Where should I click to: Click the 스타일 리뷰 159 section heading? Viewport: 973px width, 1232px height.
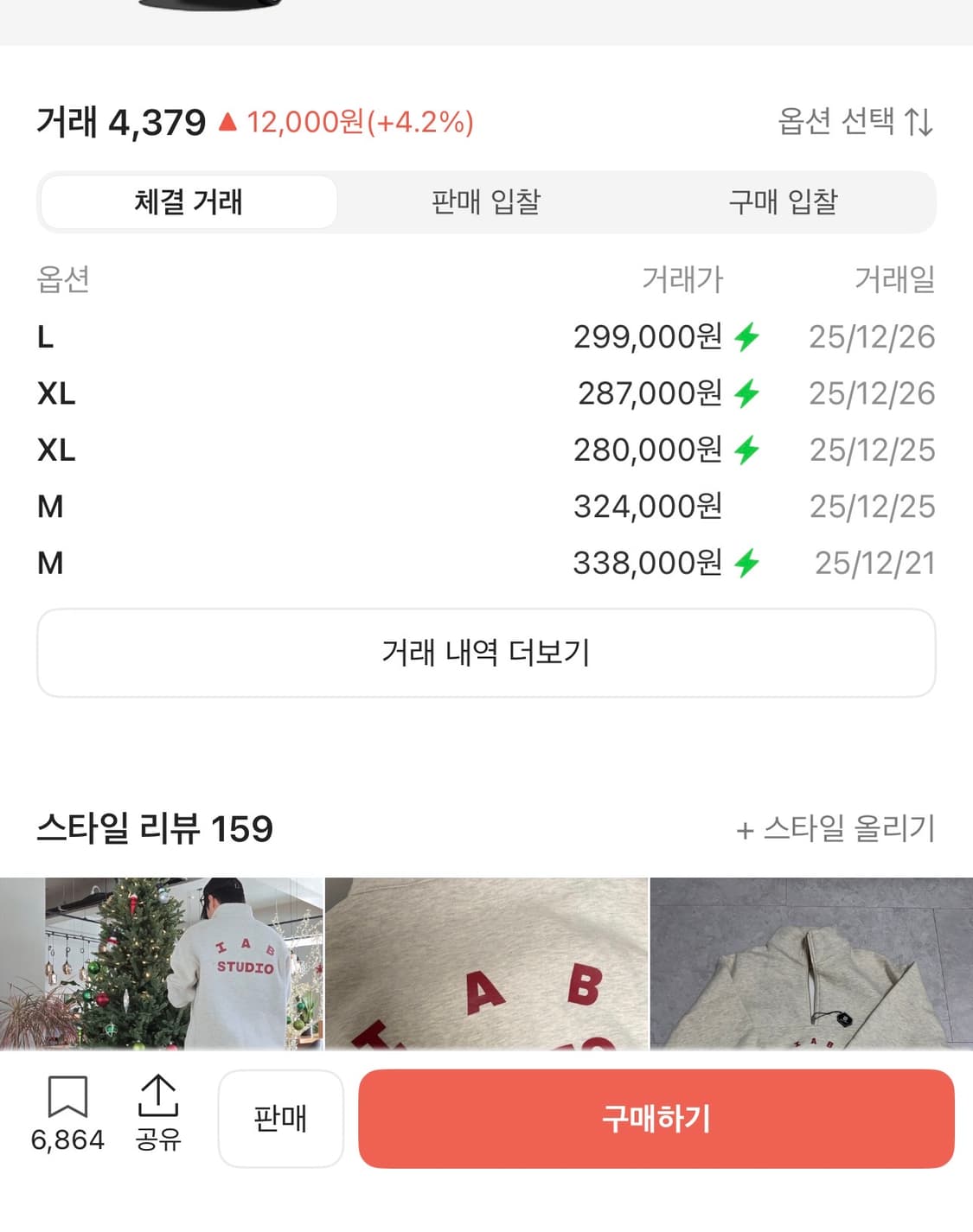[x=156, y=829]
